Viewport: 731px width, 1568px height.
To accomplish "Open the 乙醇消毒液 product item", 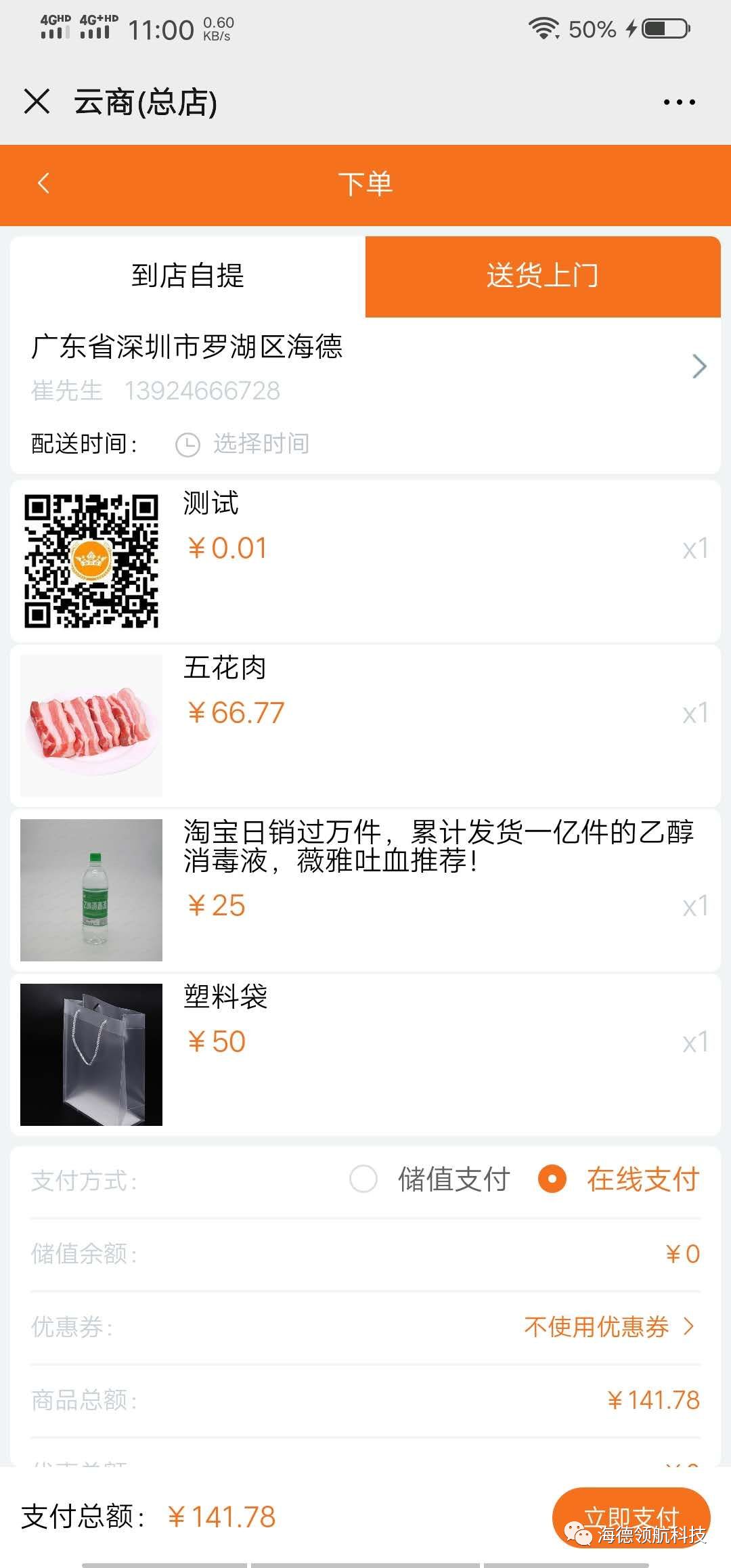I will tap(365, 890).
